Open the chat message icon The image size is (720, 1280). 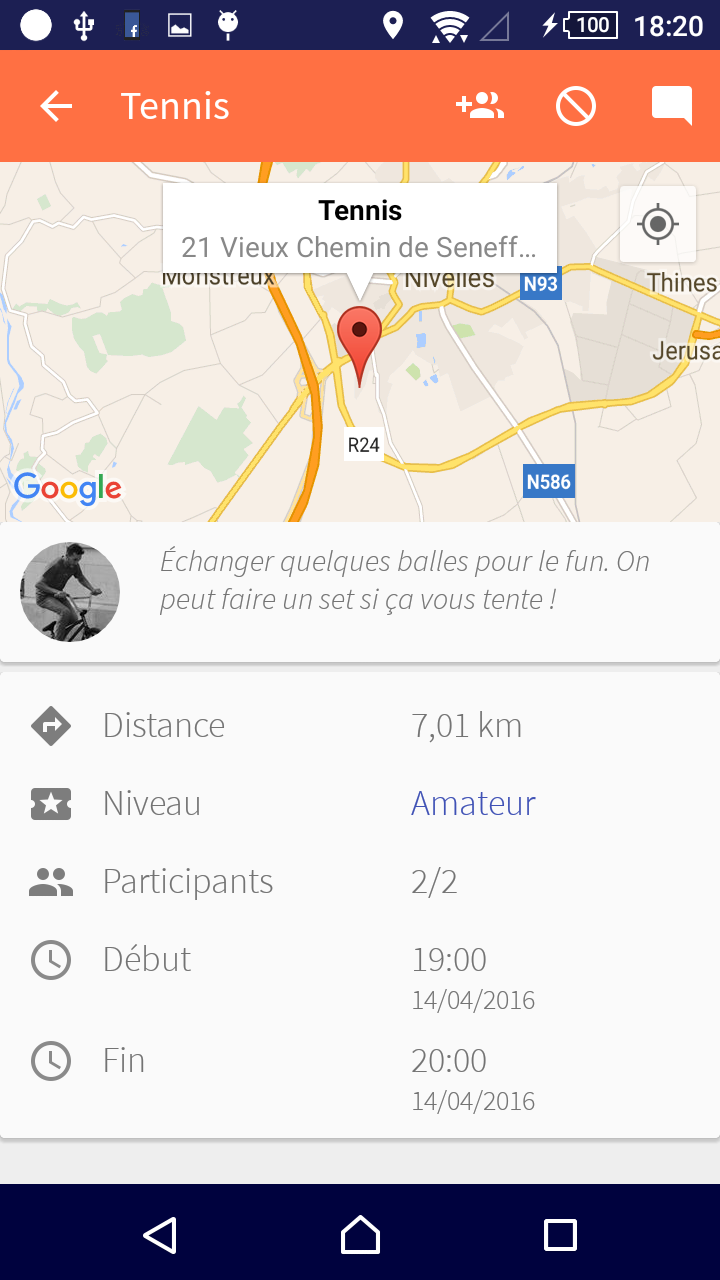click(x=671, y=106)
